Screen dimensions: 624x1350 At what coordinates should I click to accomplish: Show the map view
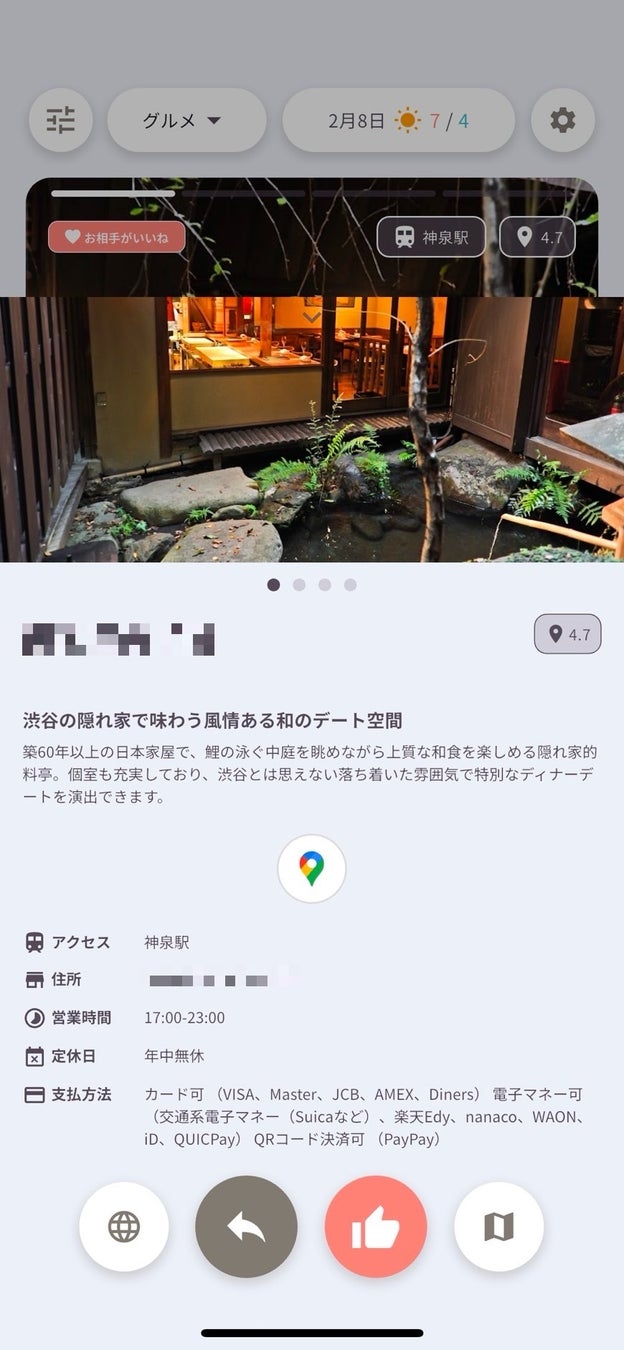point(499,1226)
